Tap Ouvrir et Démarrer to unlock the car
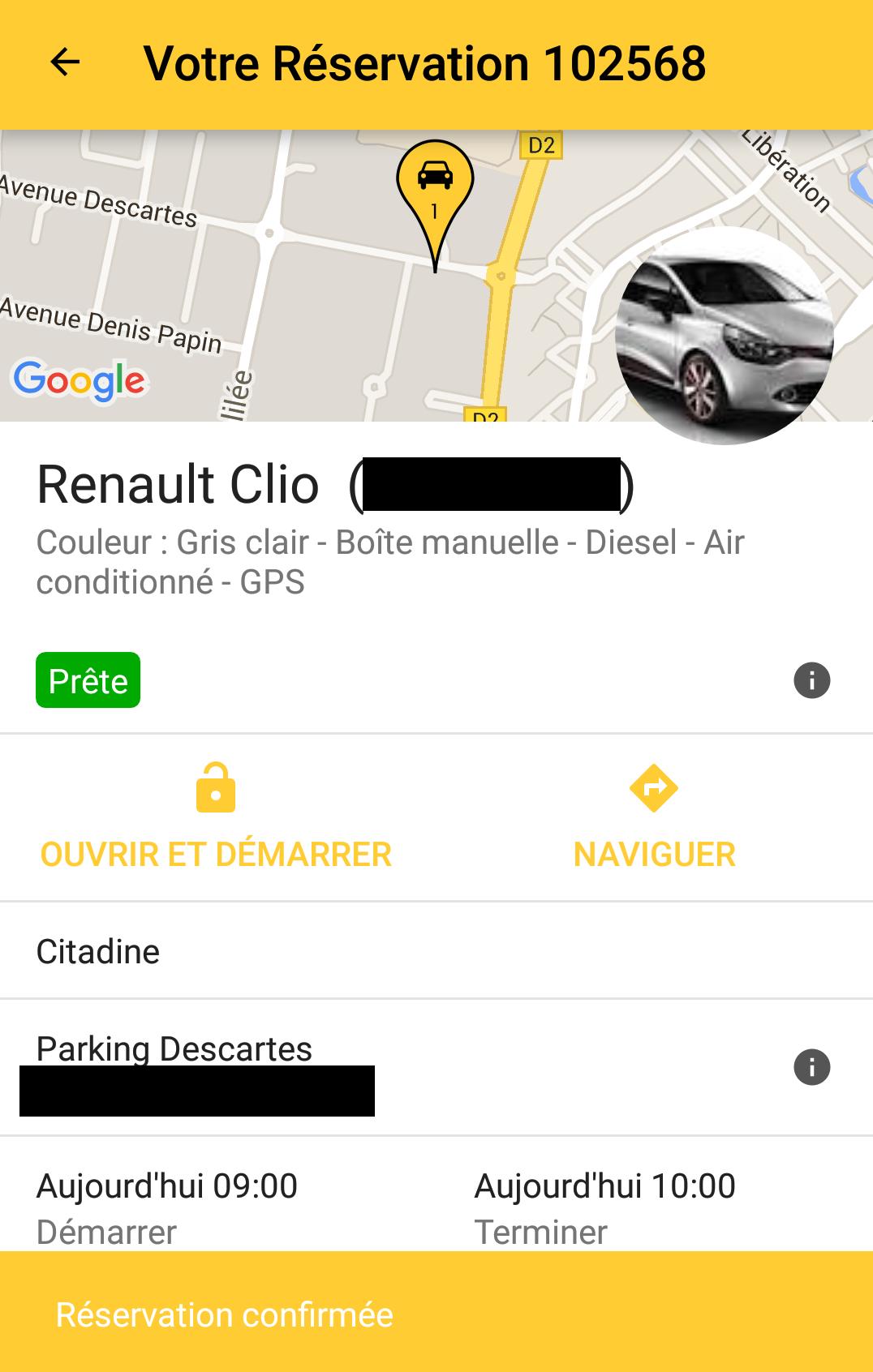The image size is (873, 1372). pos(216,817)
